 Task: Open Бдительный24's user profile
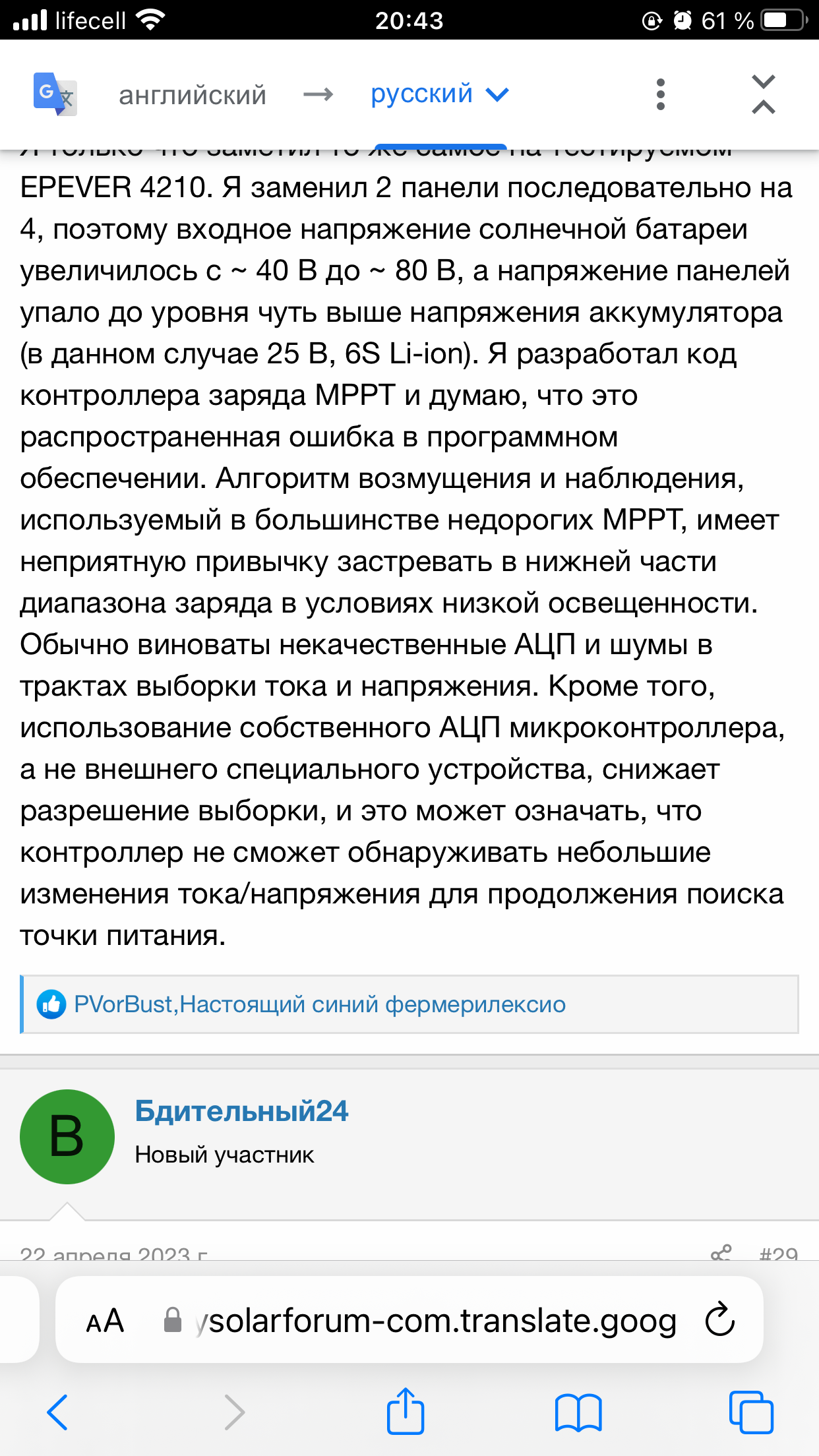[x=241, y=1111]
